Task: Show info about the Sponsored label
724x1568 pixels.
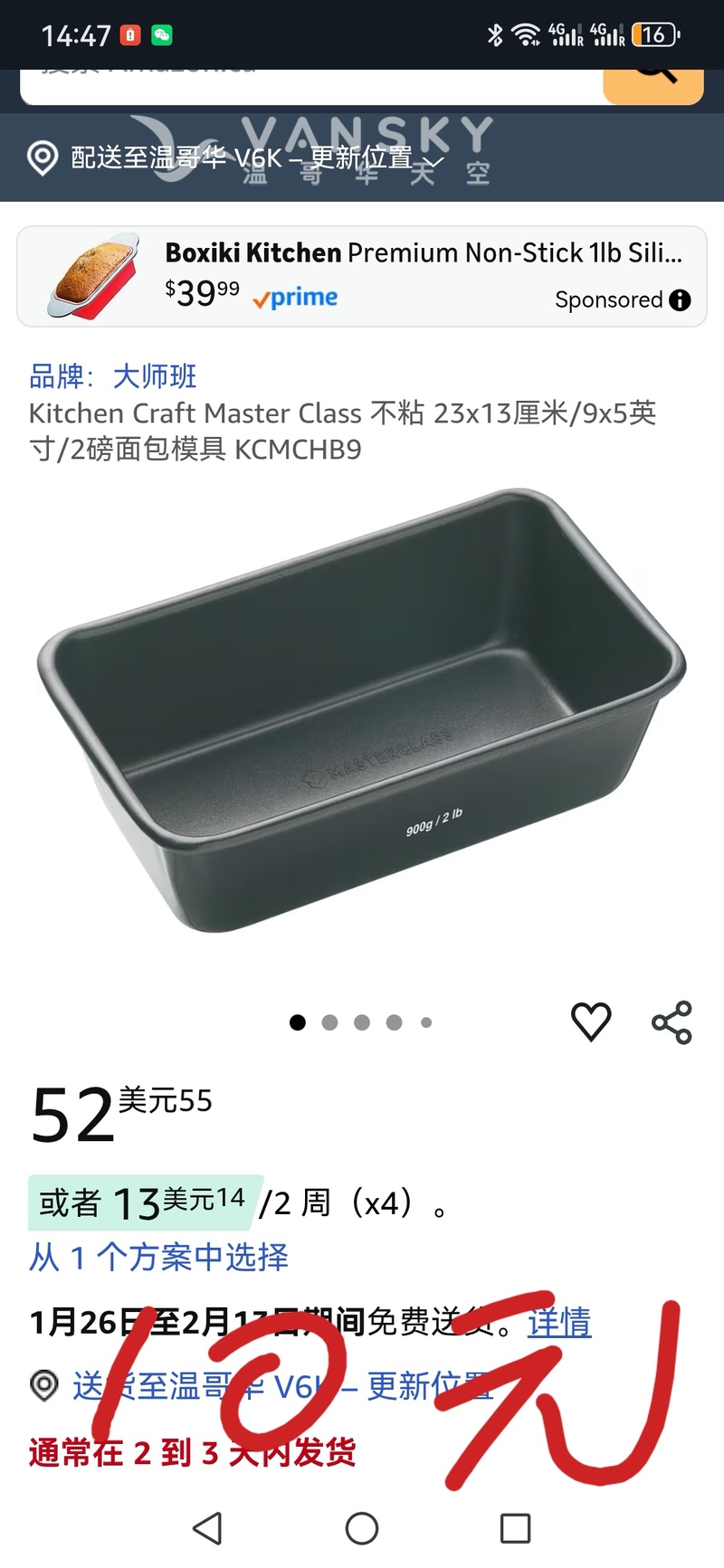Action: click(680, 300)
